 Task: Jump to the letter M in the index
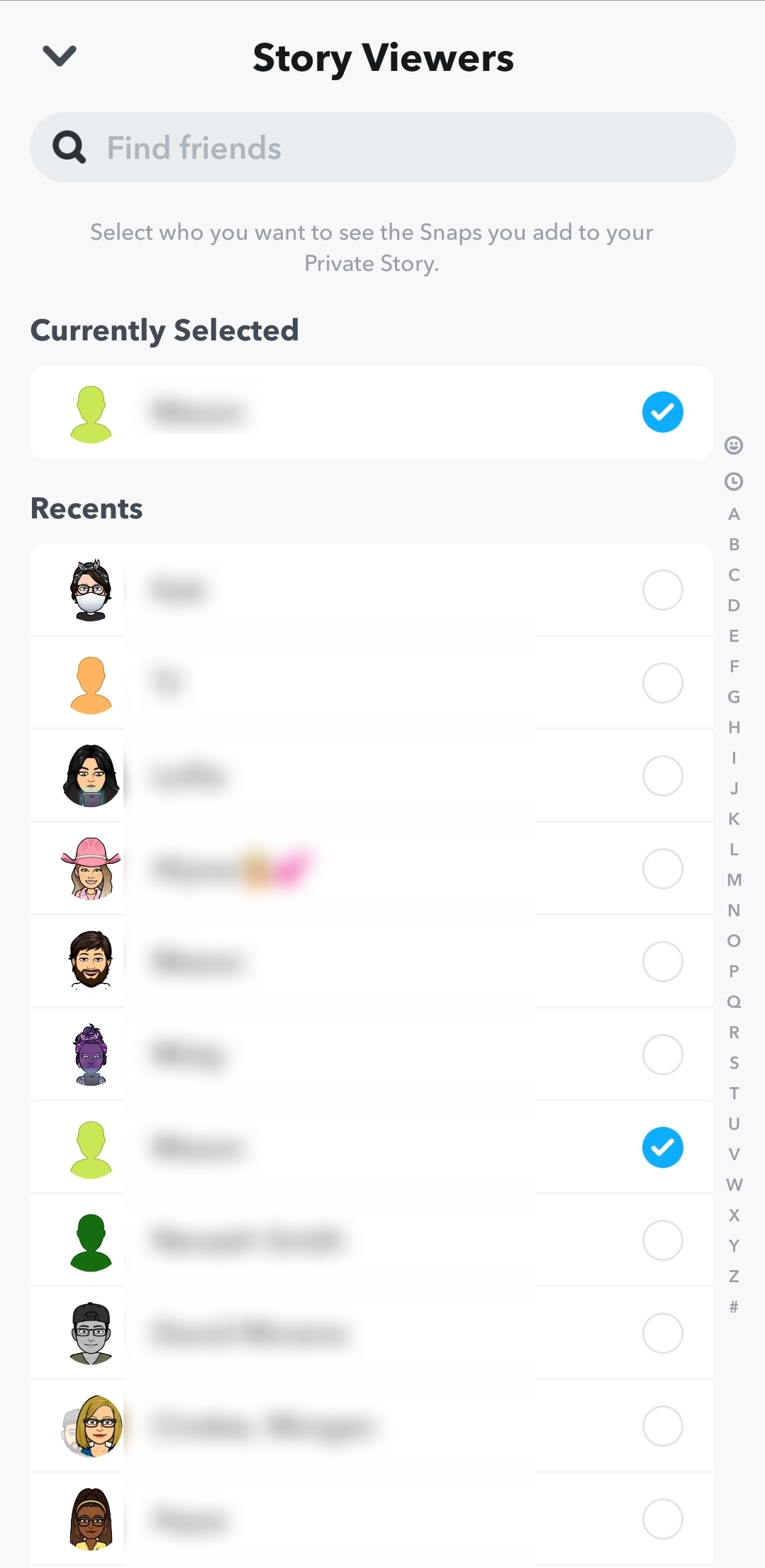(734, 880)
